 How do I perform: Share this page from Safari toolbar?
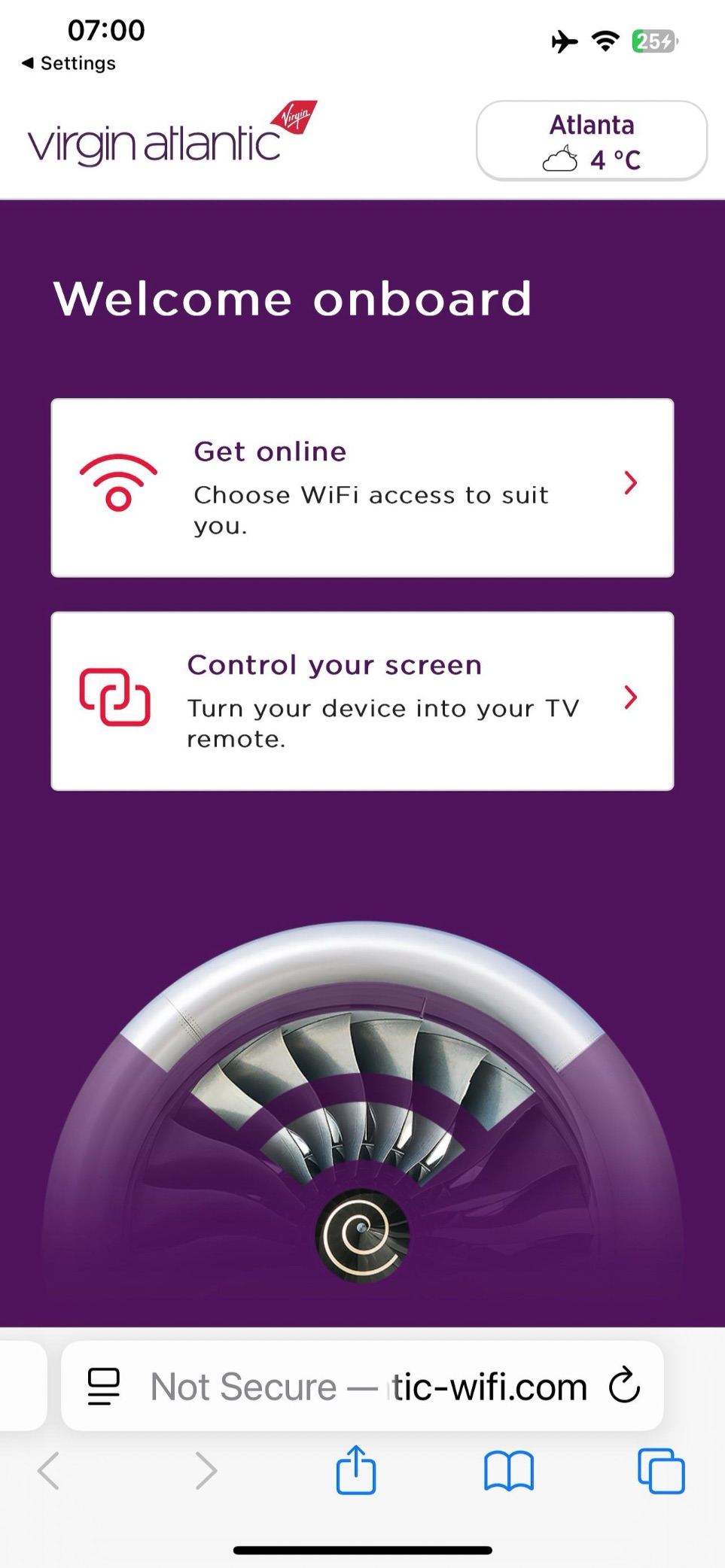(355, 1470)
